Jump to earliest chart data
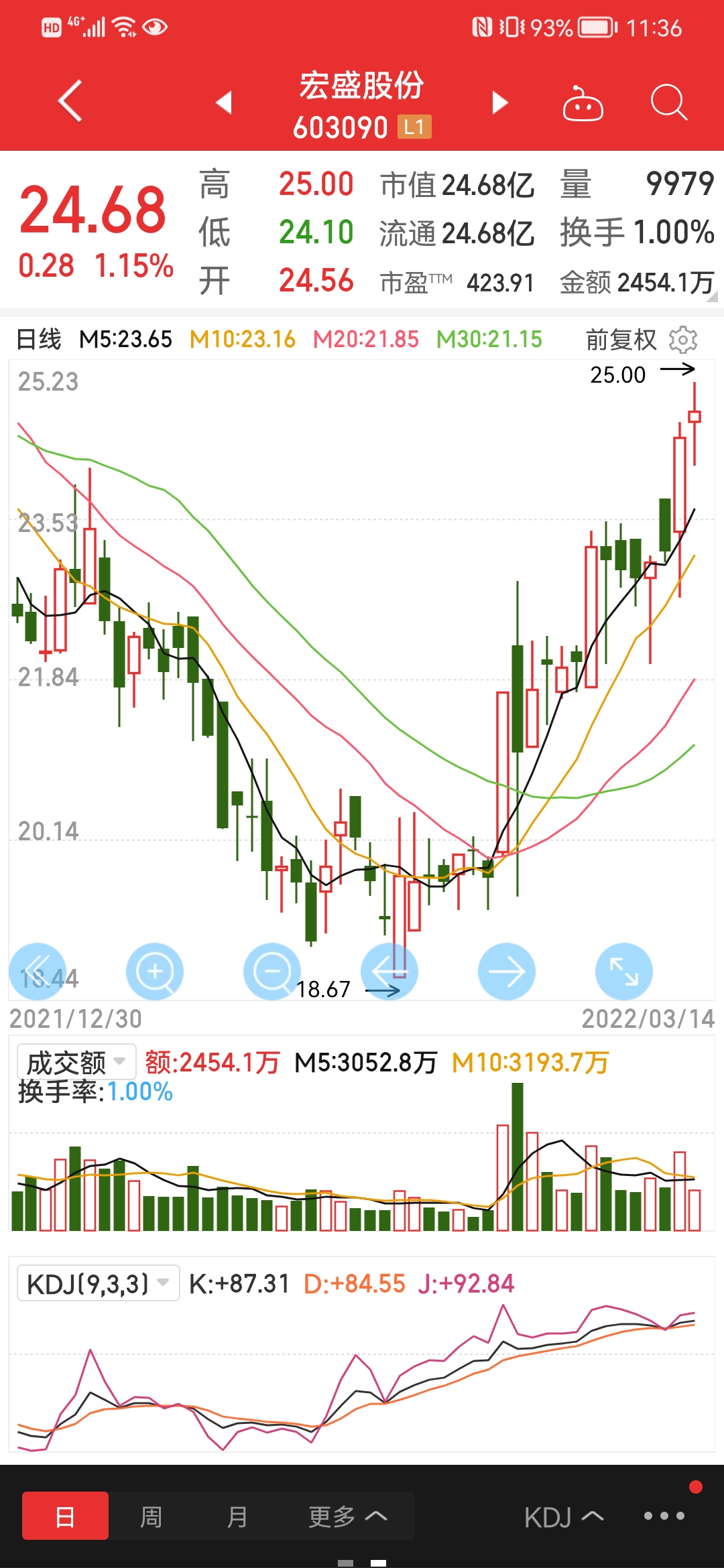 (38, 972)
